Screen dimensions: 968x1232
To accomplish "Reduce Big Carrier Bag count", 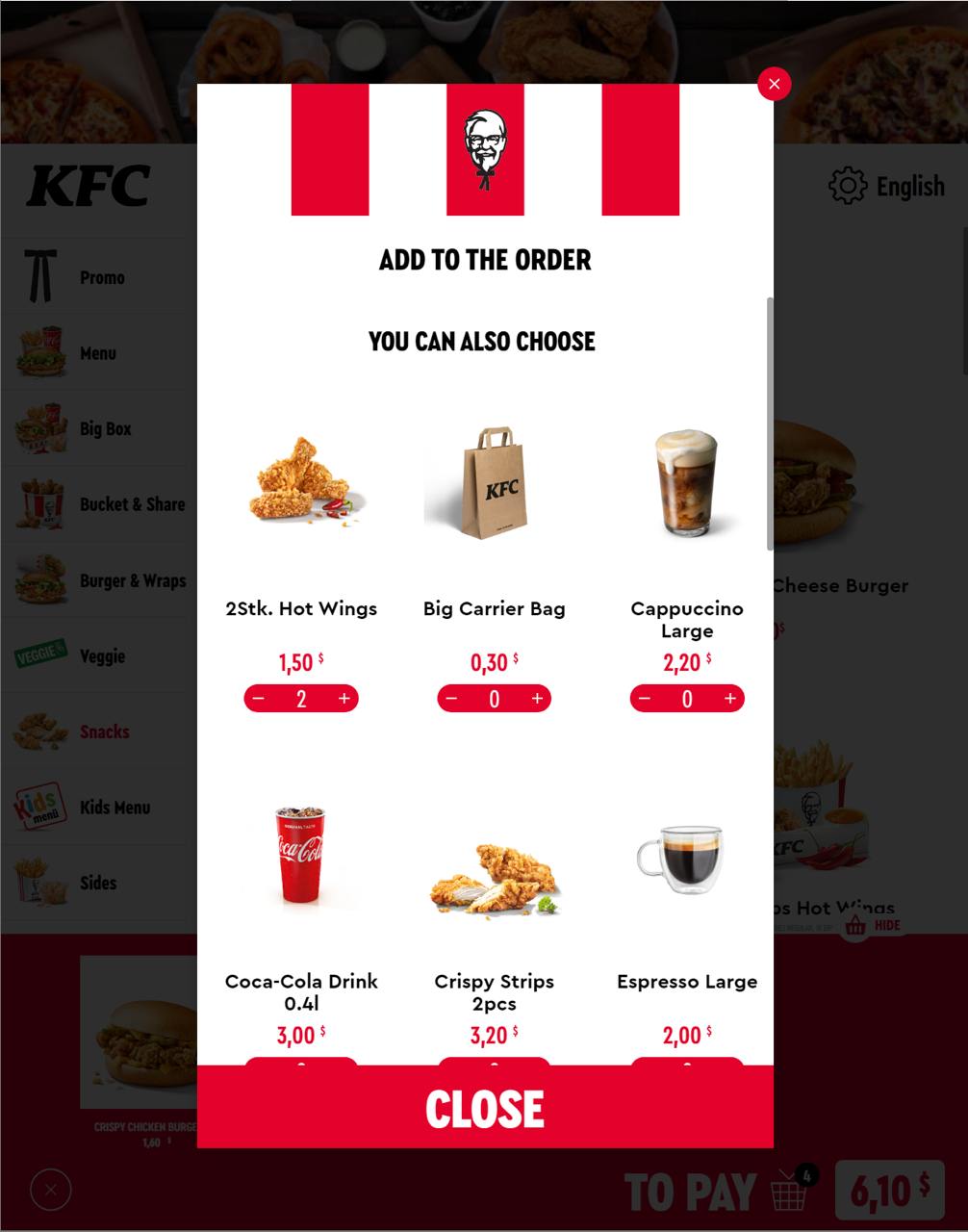I will point(452,699).
